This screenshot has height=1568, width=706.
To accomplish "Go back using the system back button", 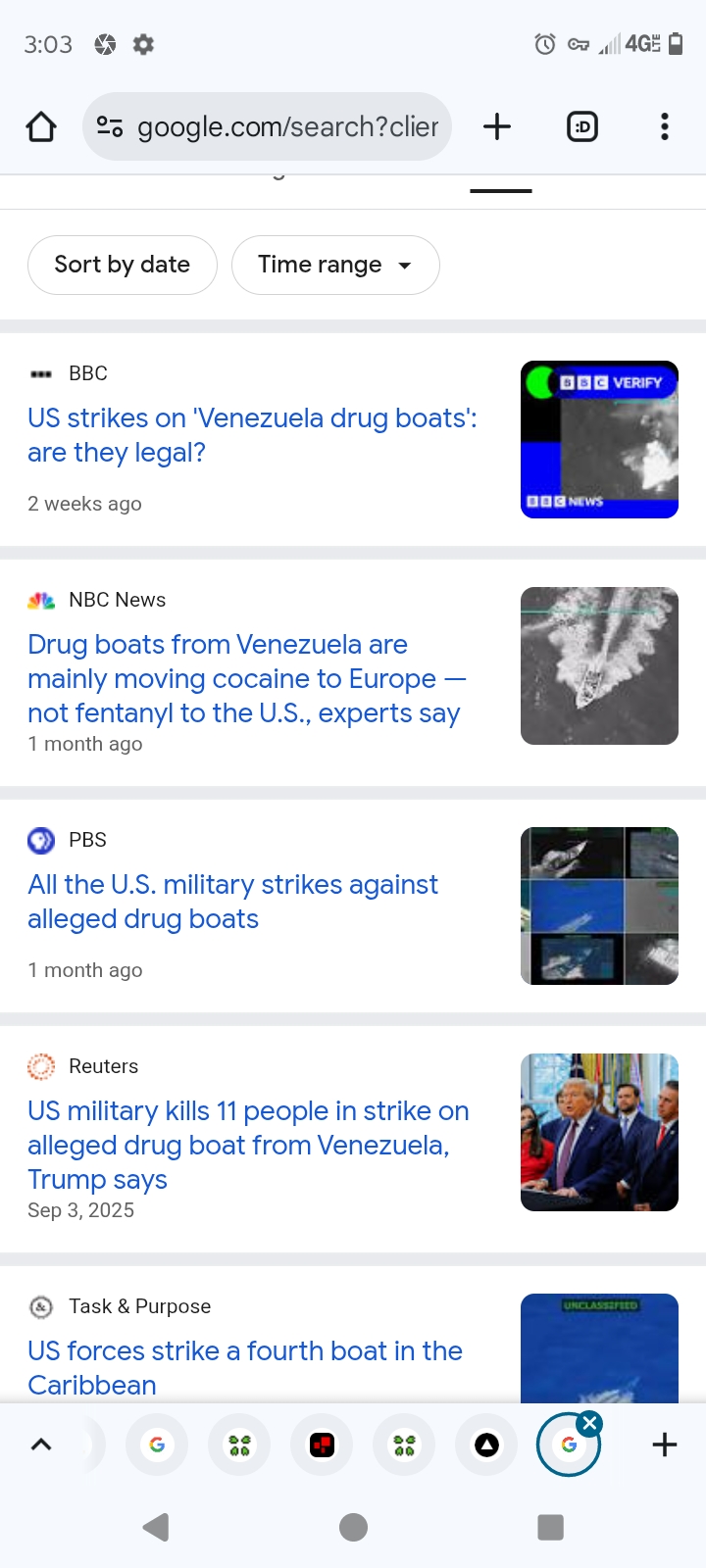I will tap(156, 1527).
